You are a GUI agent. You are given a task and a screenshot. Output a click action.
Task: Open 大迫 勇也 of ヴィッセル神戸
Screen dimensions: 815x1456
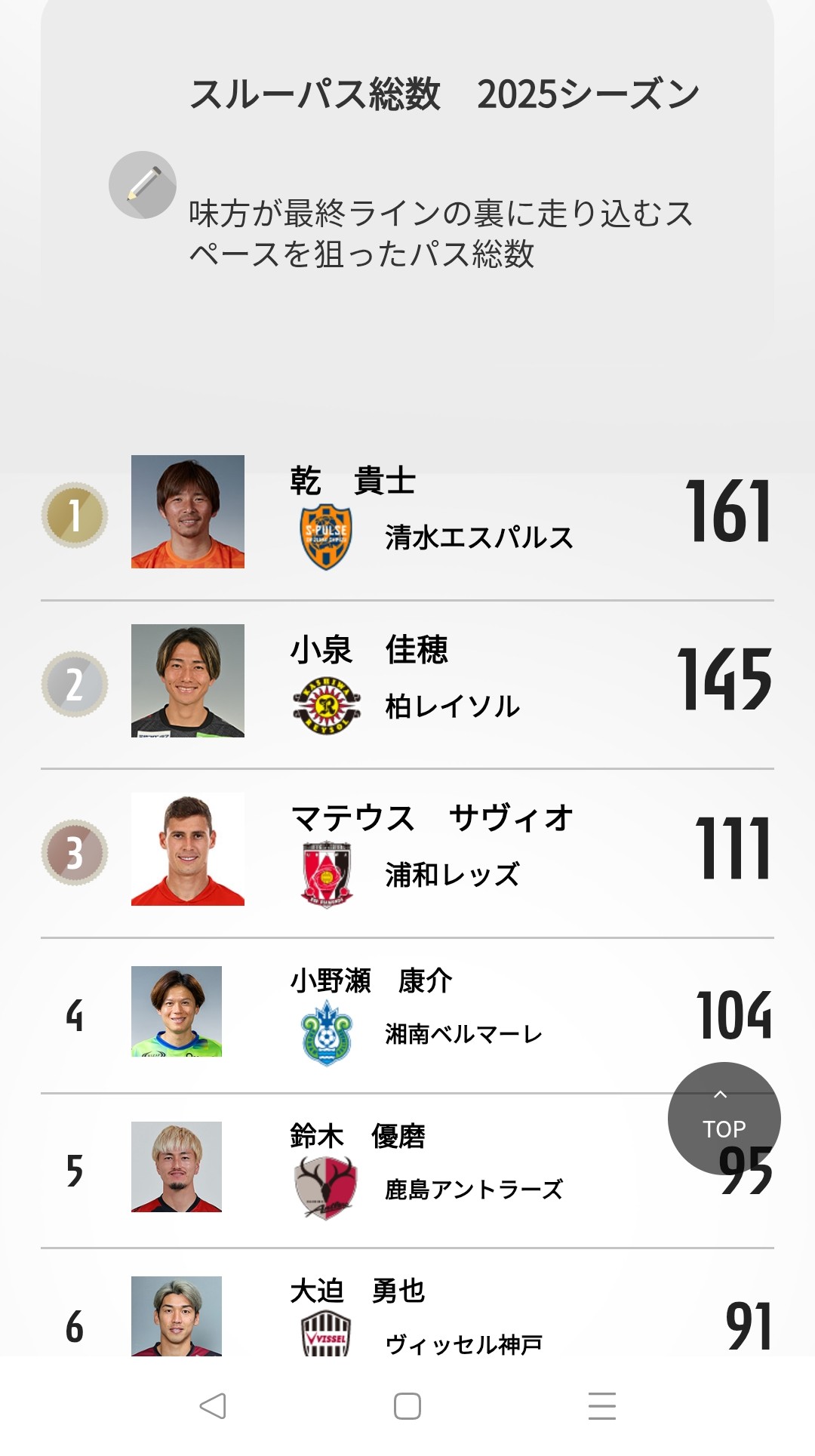(407, 1317)
